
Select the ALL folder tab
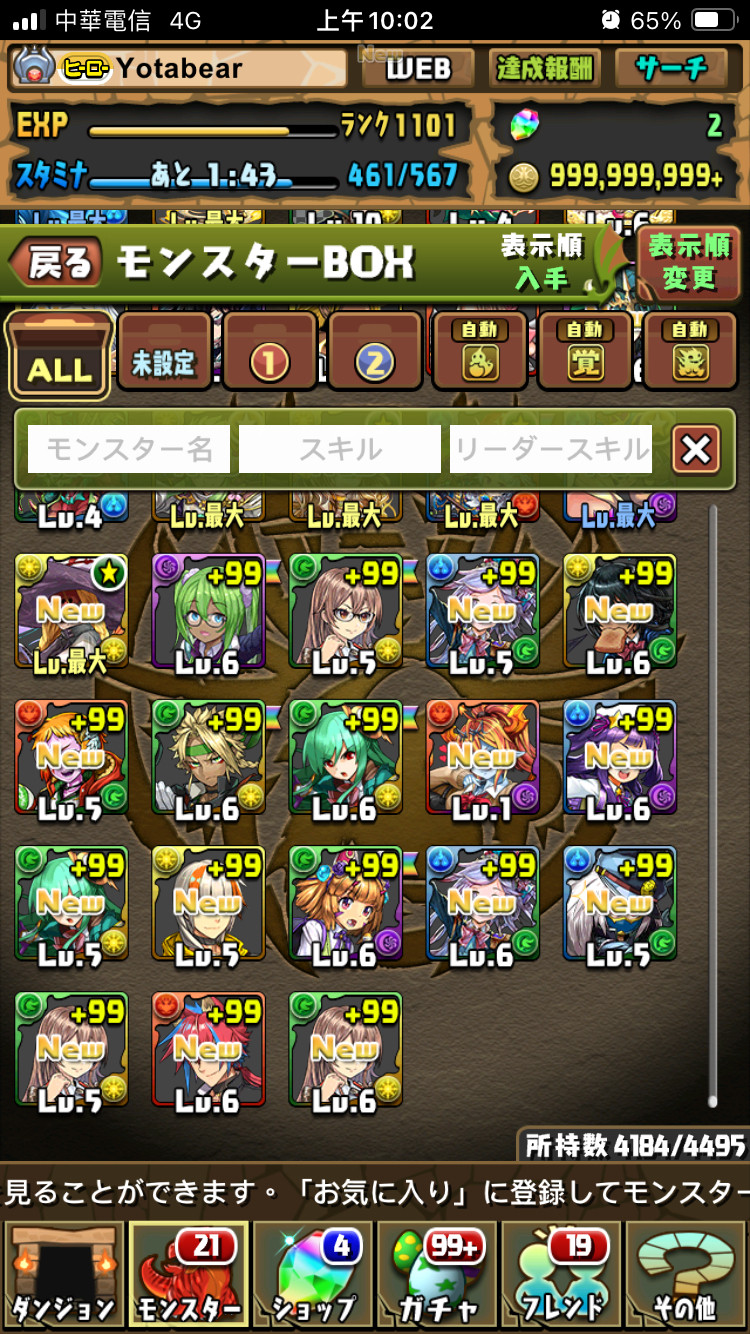tap(59, 356)
